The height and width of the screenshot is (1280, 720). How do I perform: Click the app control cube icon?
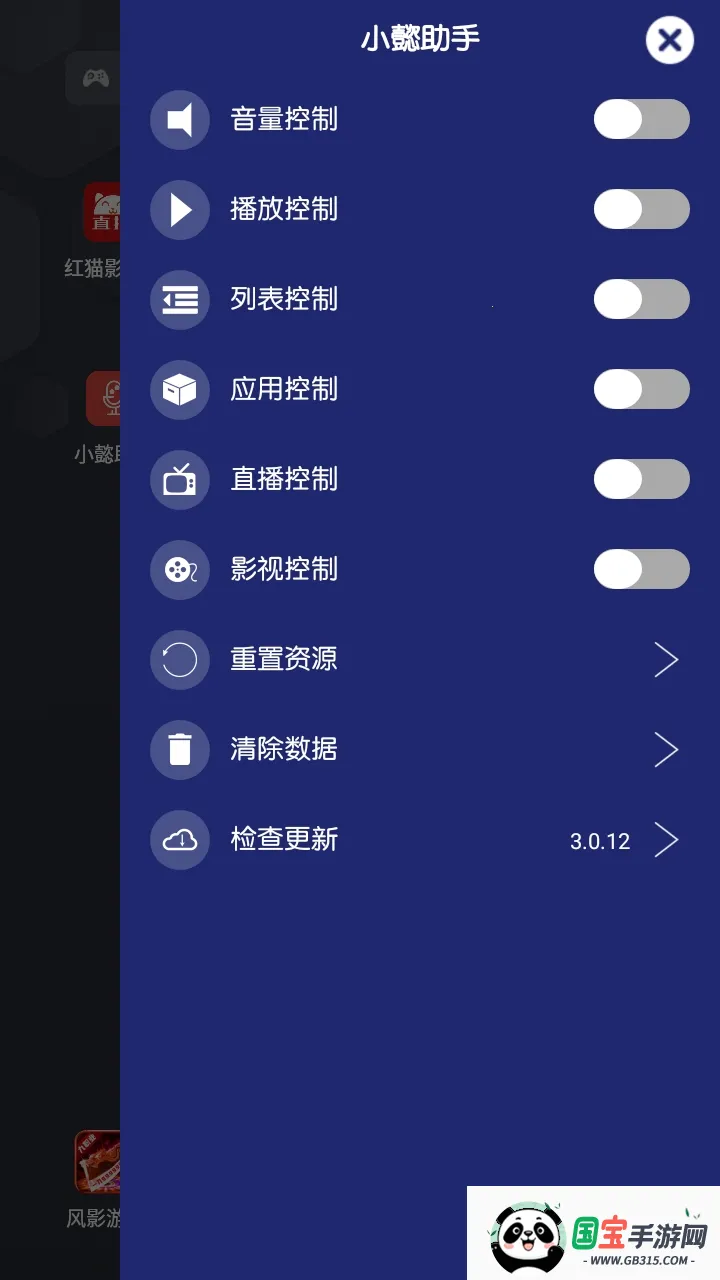pyautogui.click(x=179, y=389)
